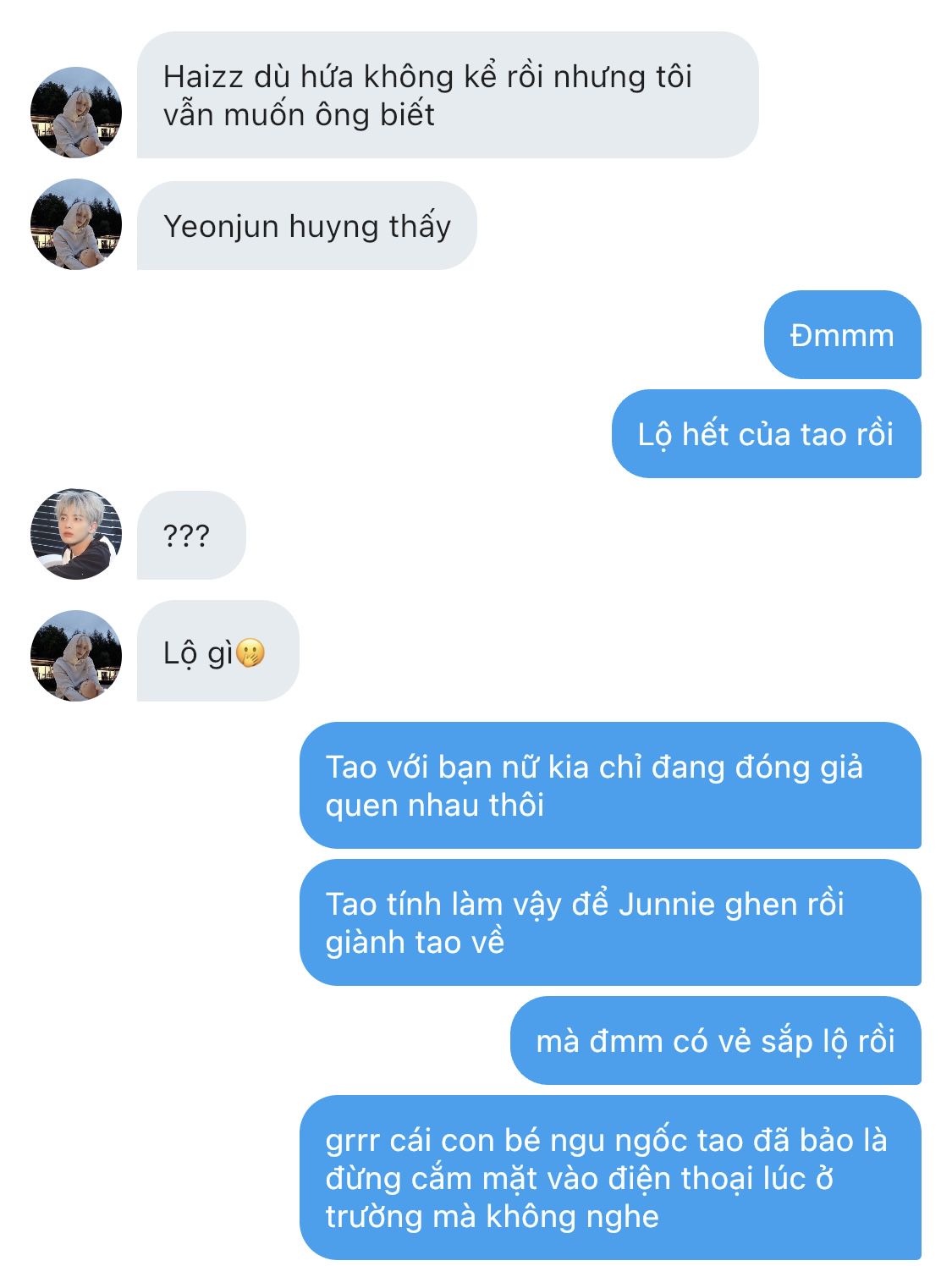View the sender's avatar next to 'Lộ gì'

point(76,656)
